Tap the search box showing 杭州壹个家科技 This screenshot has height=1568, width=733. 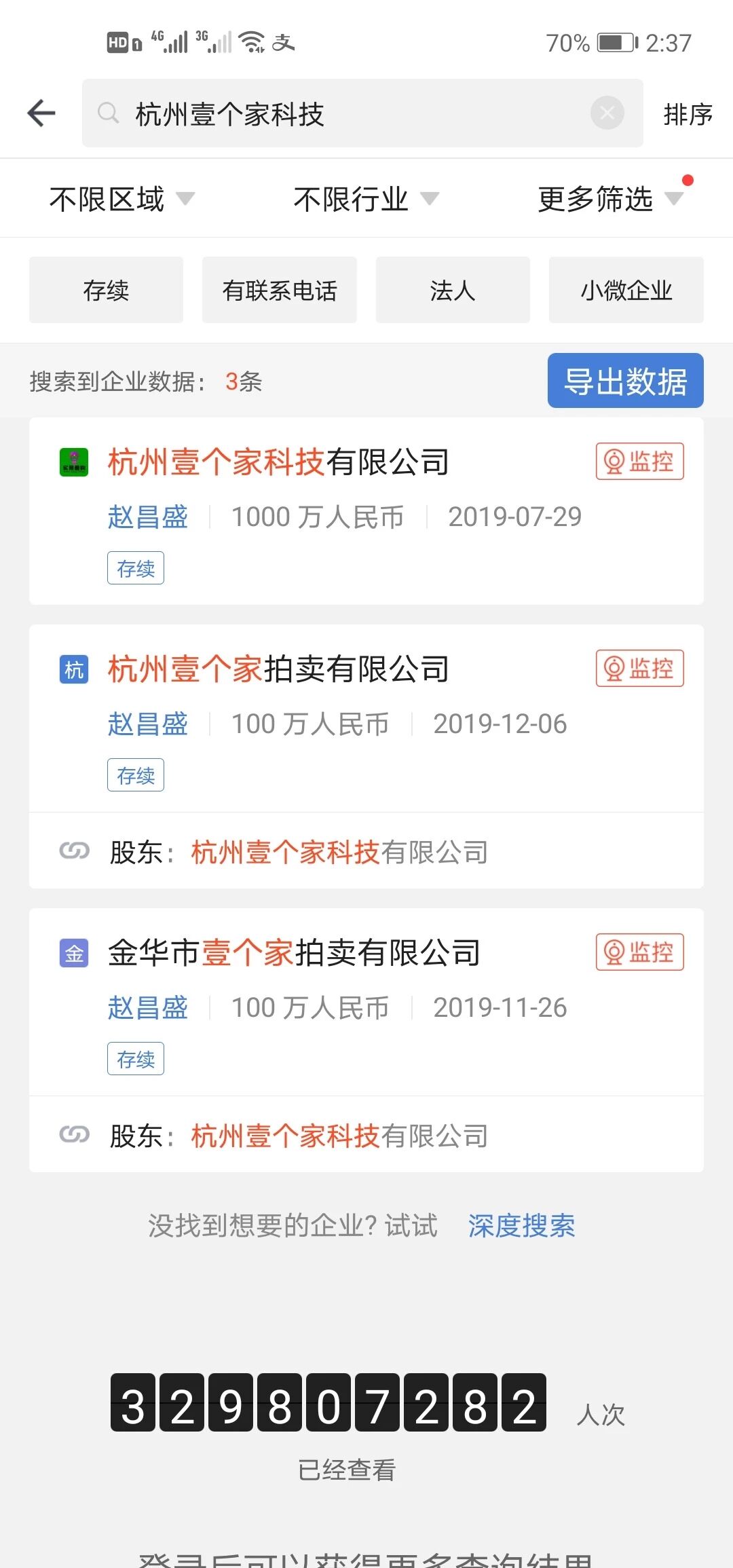pos(362,113)
